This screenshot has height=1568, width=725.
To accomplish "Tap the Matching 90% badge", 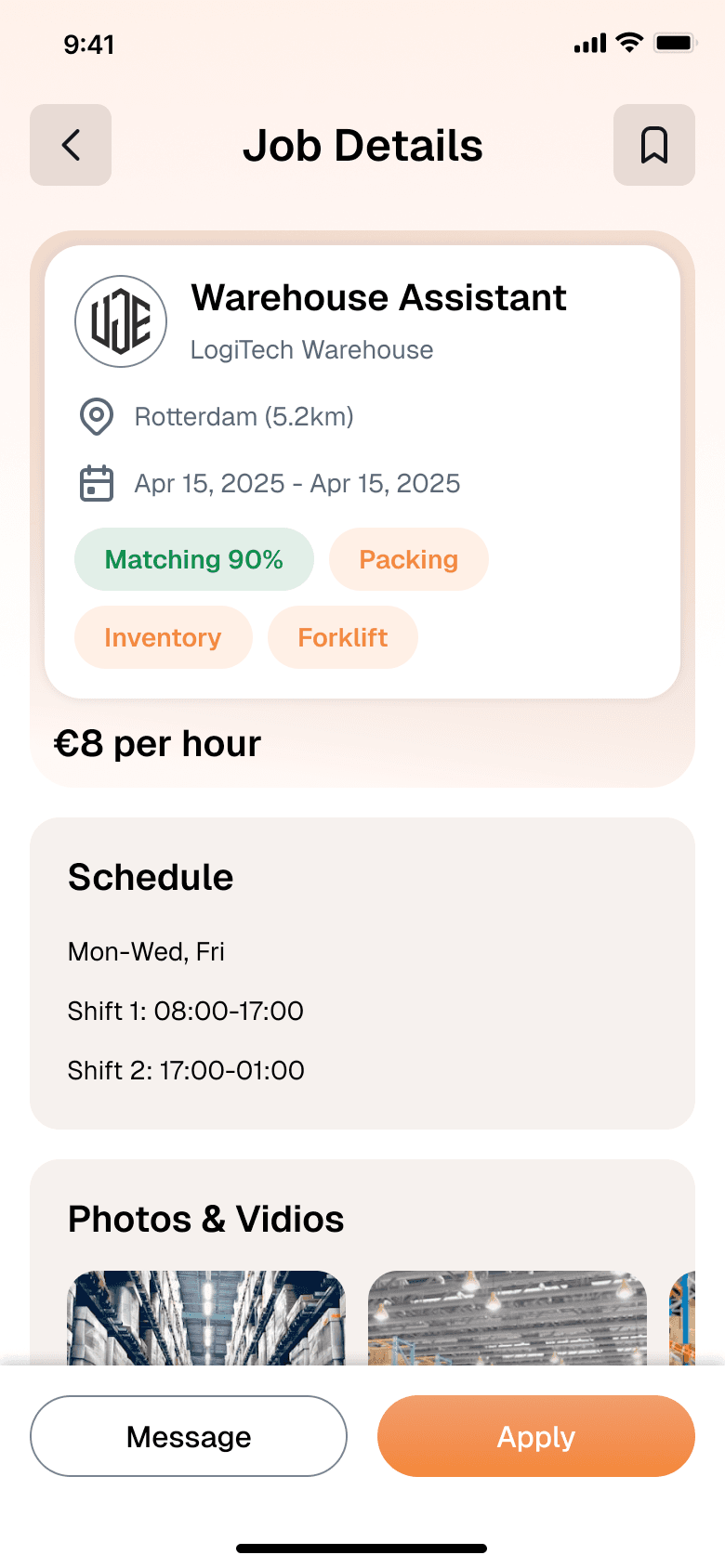I will coord(193,558).
